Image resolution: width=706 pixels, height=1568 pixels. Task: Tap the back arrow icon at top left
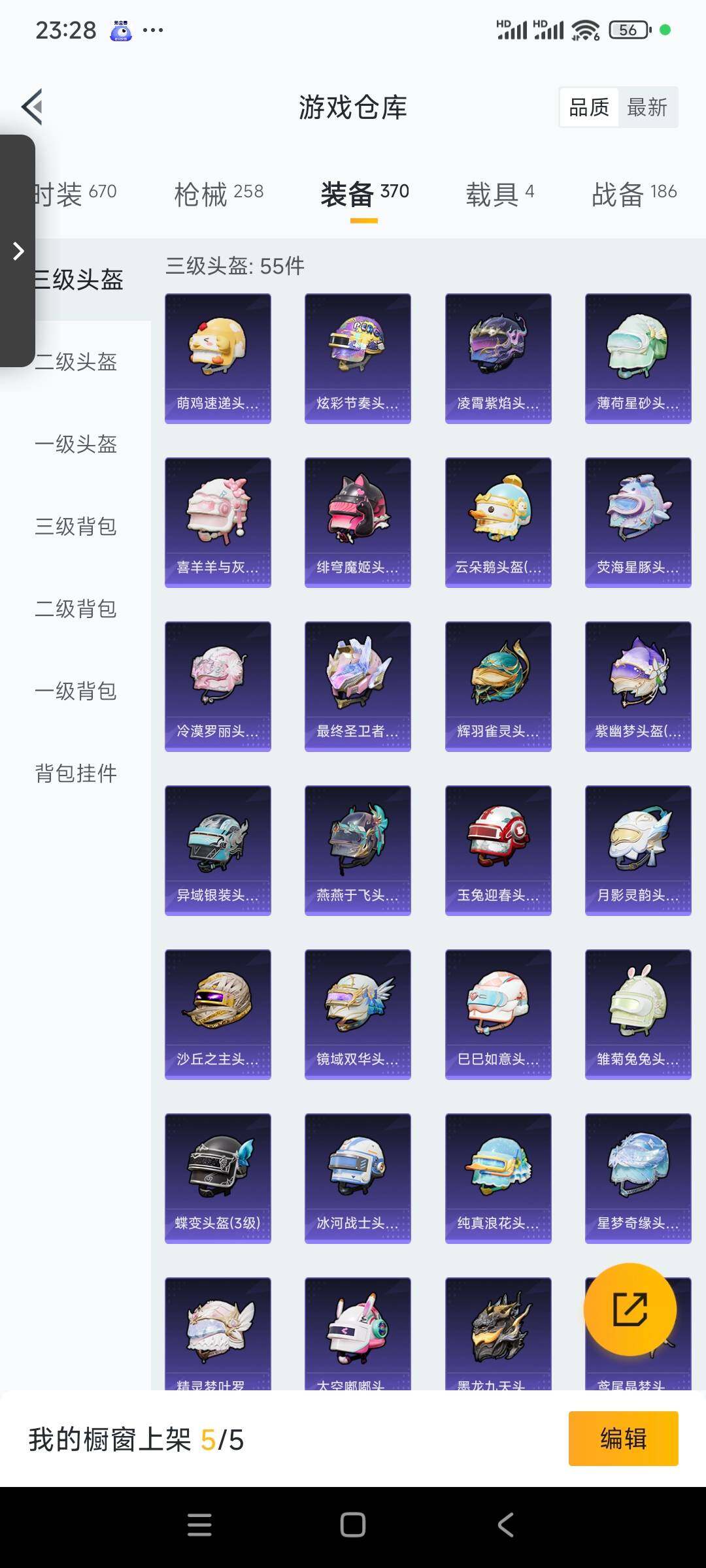point(31,106)
